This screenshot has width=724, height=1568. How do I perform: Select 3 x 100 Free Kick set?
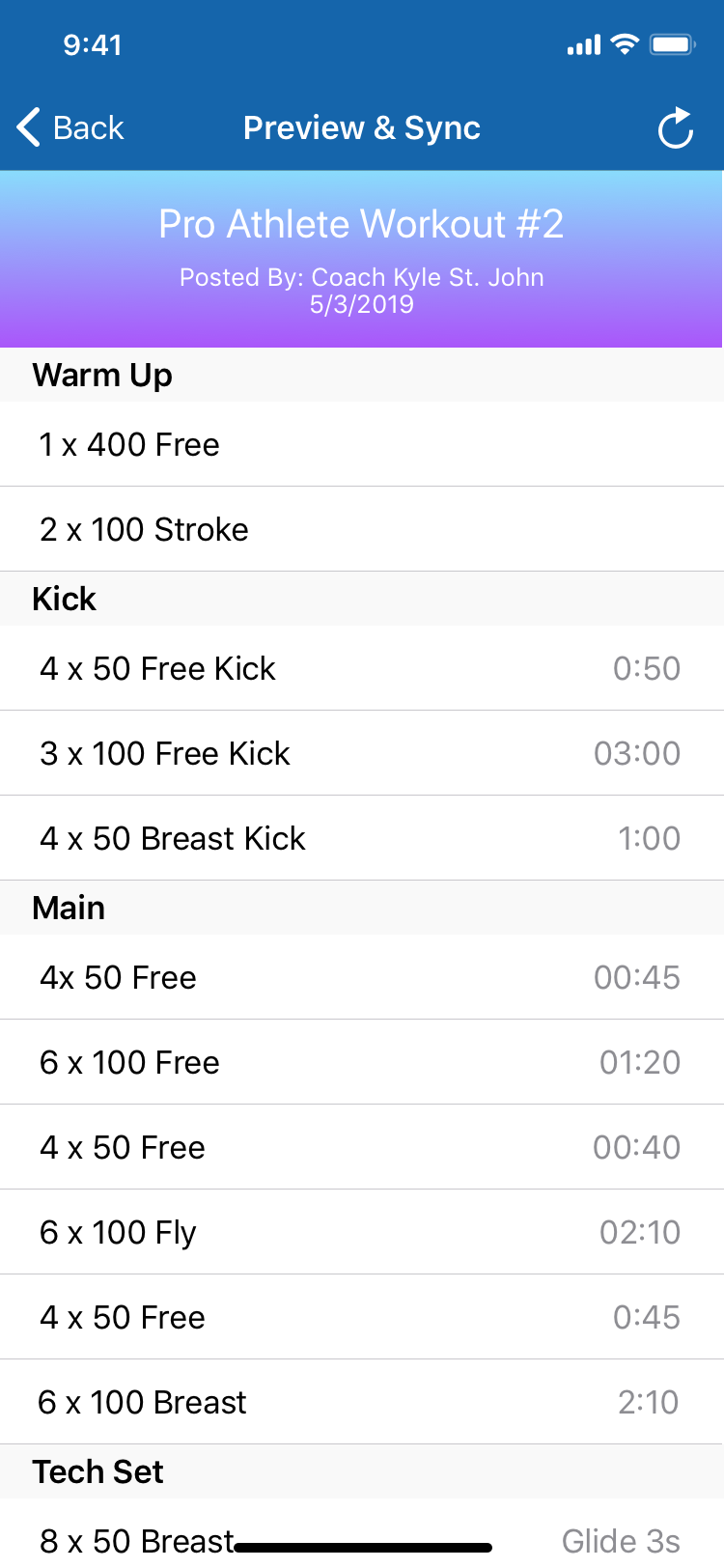click(362, 753)
